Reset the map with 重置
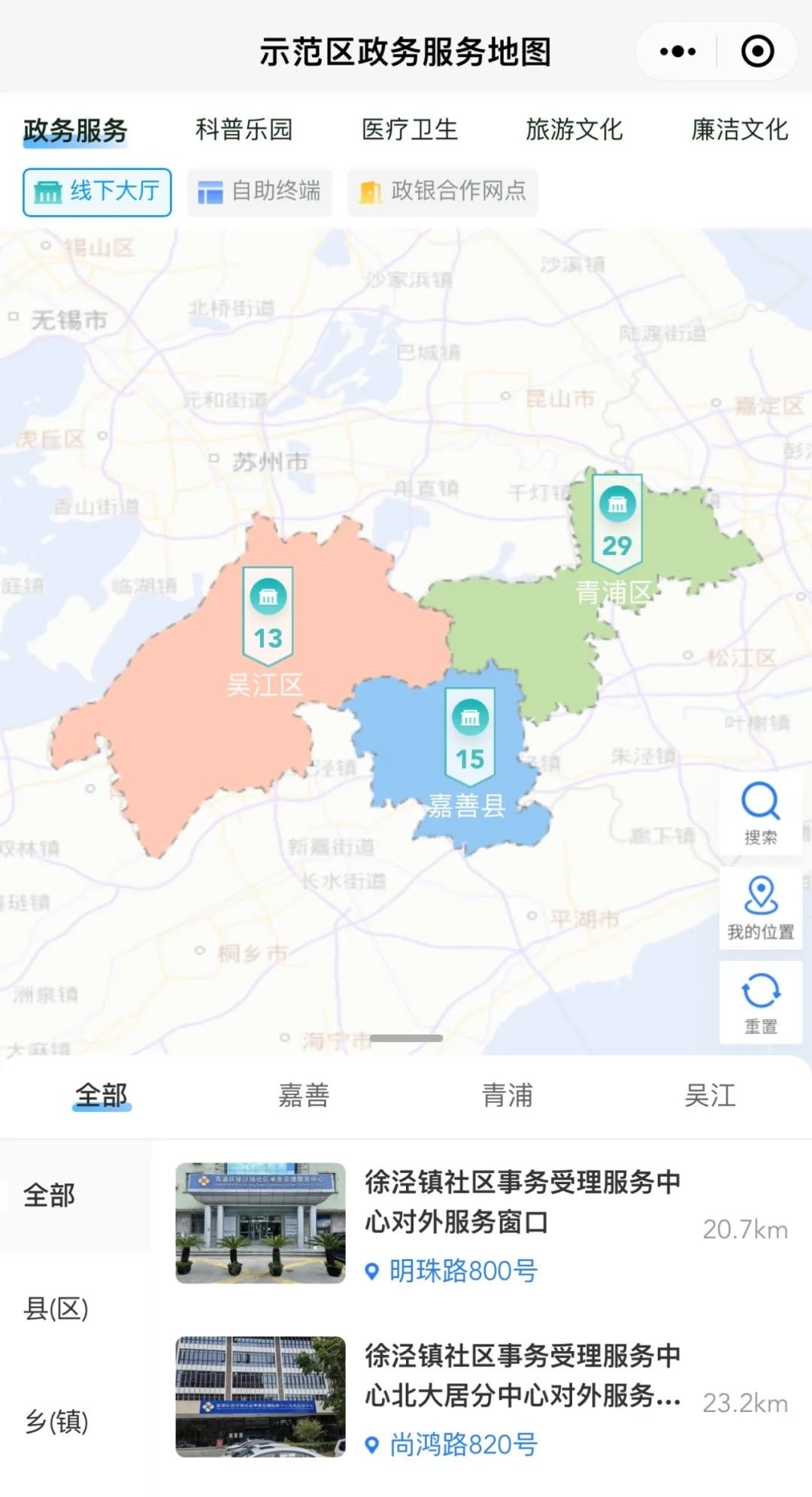 (760, 1002)
